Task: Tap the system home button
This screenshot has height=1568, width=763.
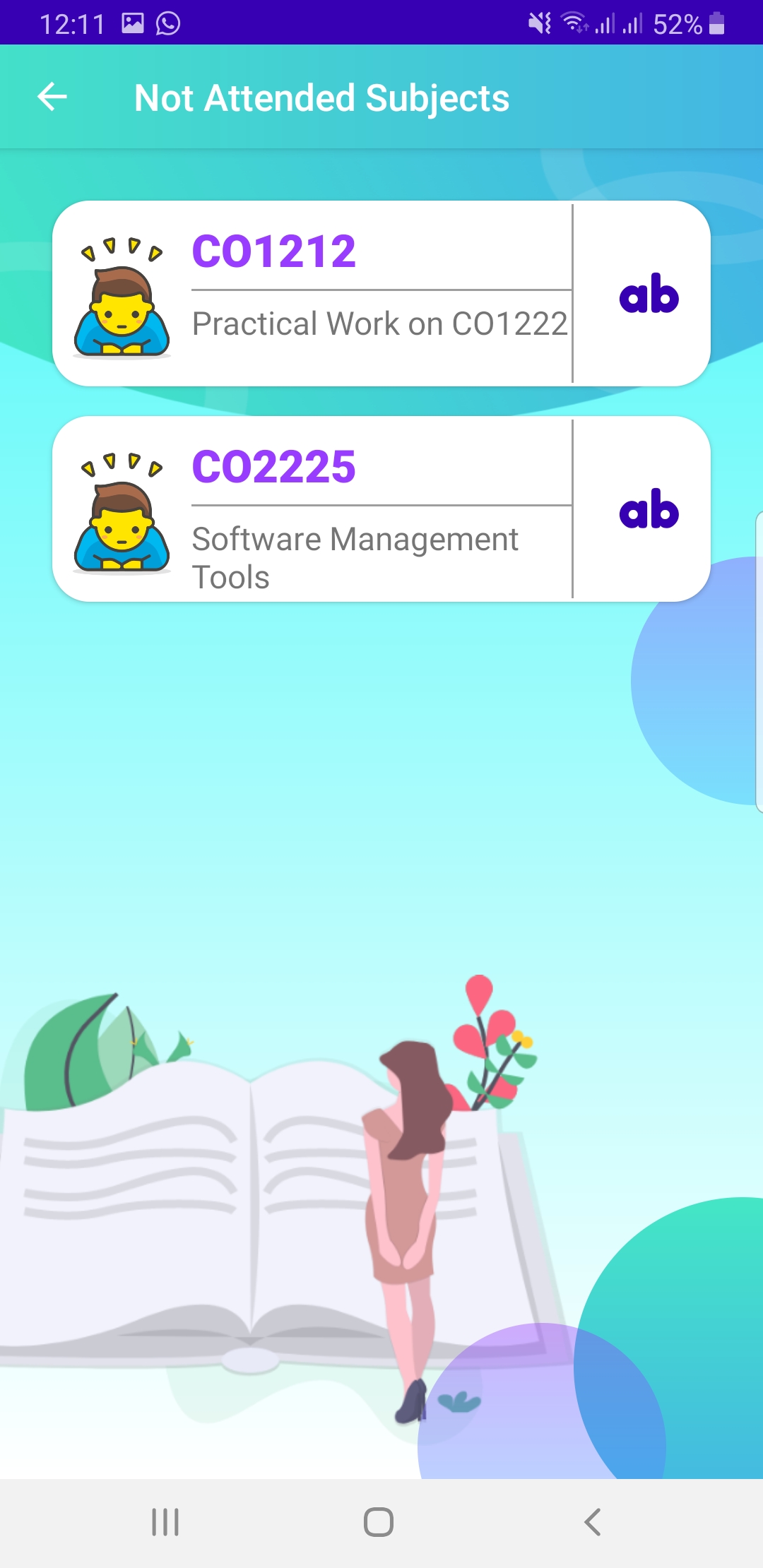Action: 379,1522
